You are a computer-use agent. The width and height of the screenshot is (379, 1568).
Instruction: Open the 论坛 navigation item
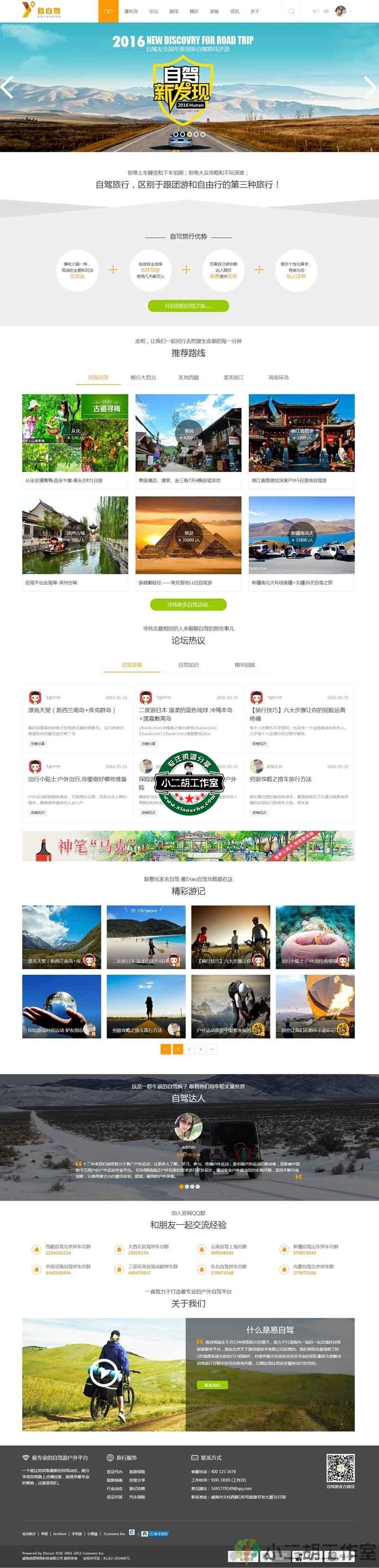[153, 11]
